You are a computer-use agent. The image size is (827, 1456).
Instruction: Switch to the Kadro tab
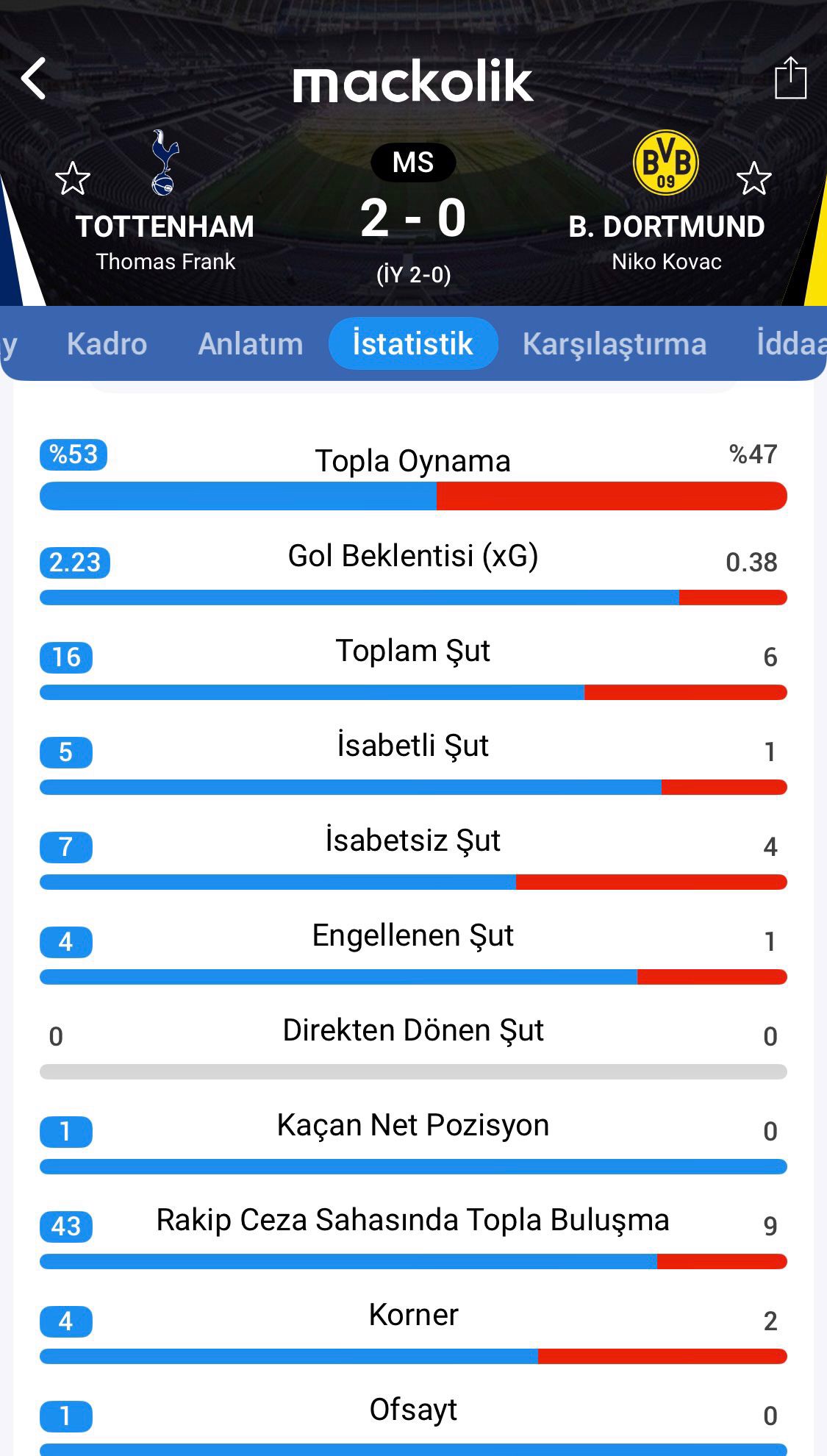[x=107, y=344]
